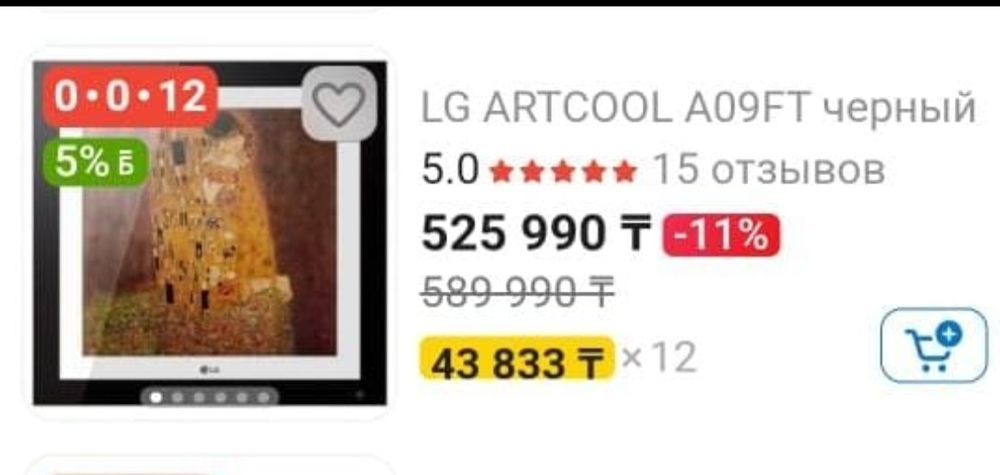Add LG ARTCOOL A09FT to favorites
1000x475 pixels.
pos(339,104)
